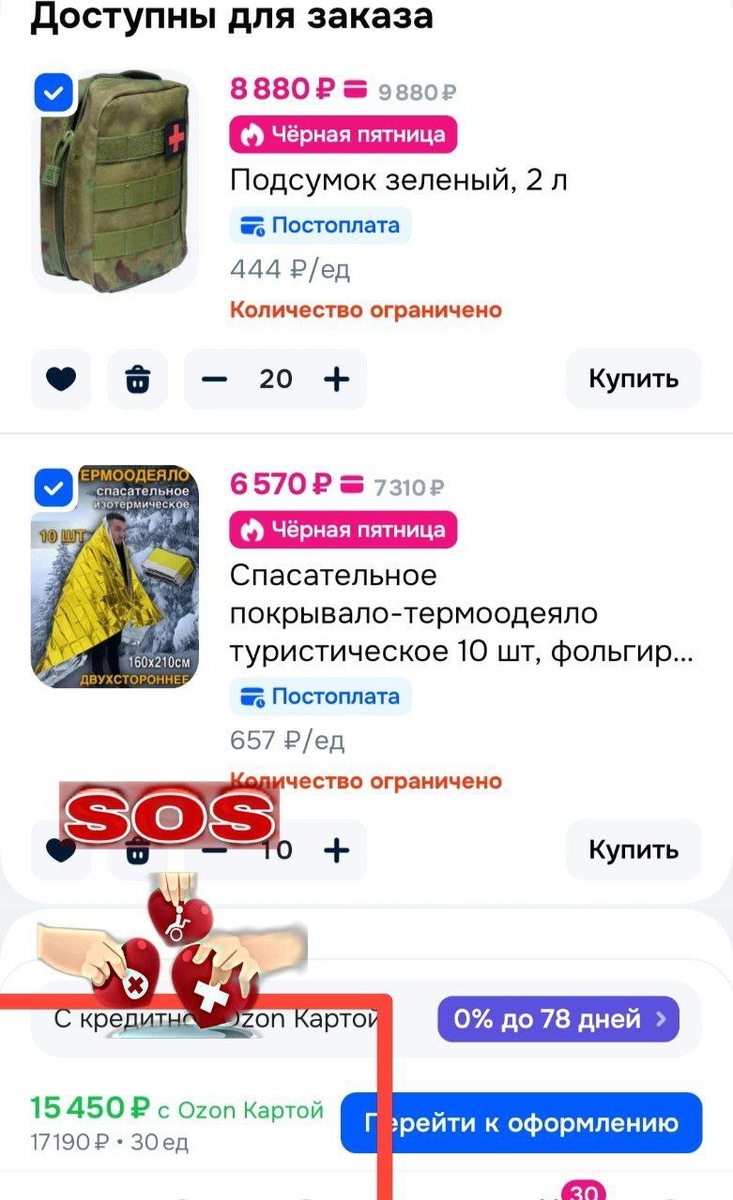Open the 0% до 78 дней offer
Image resolution: width=733 pixels, height=1200 pixels.
(559, 1020)
